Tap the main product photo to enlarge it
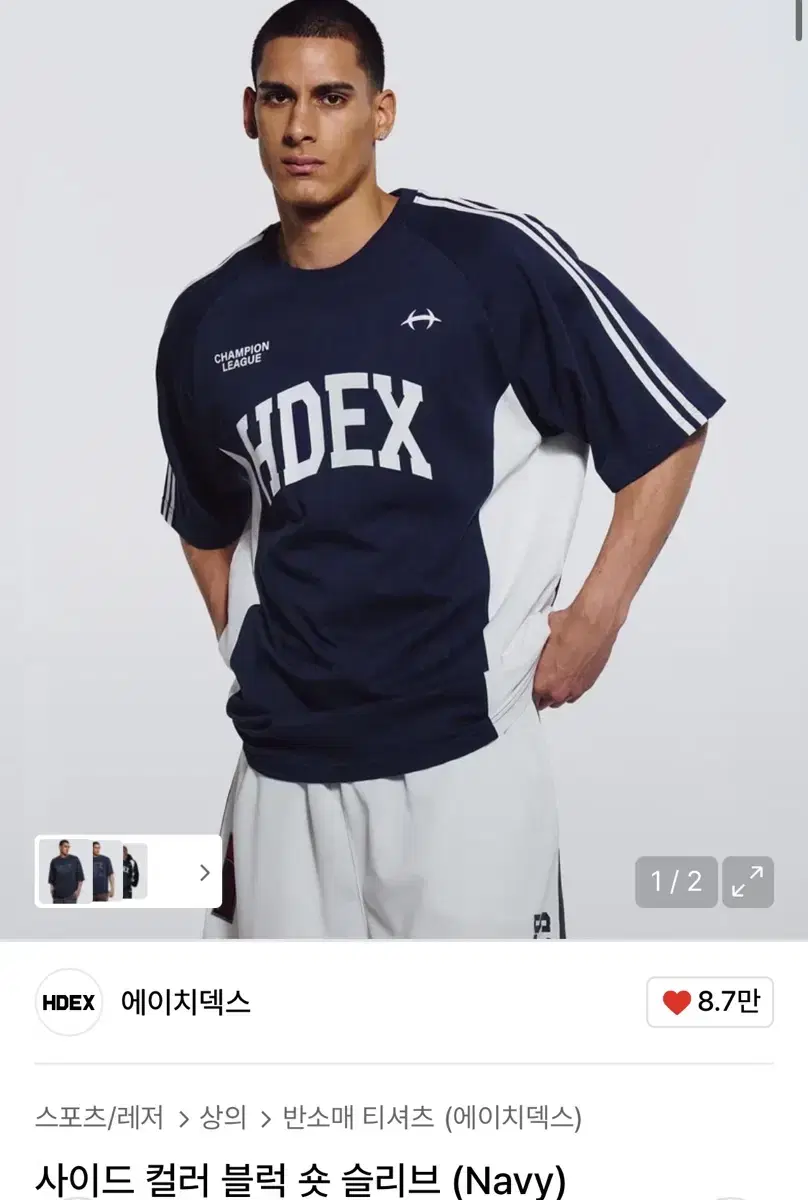This screenshot has width=808, height=1200. [x=404, y=450]
